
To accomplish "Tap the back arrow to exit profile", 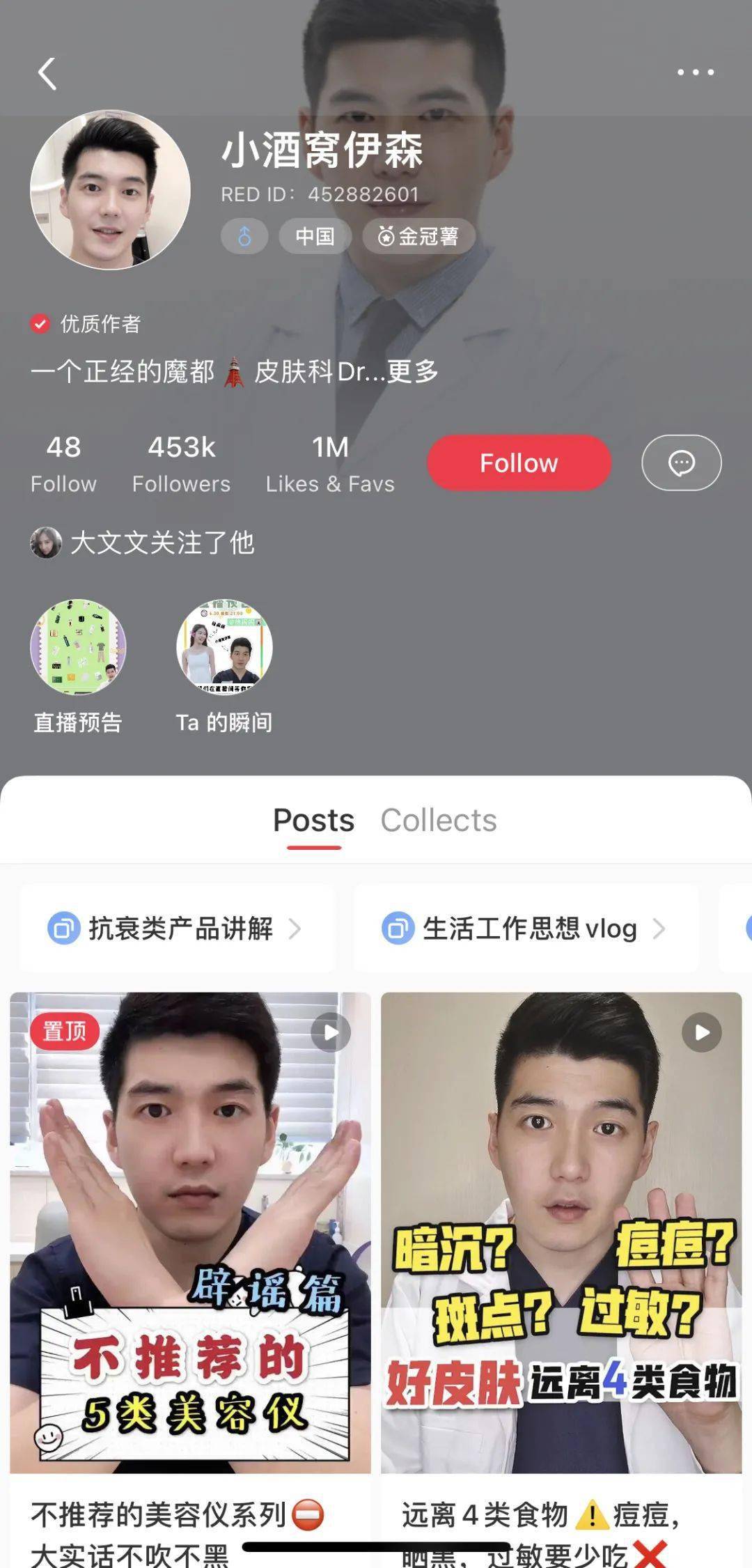I will coord(47,73).
